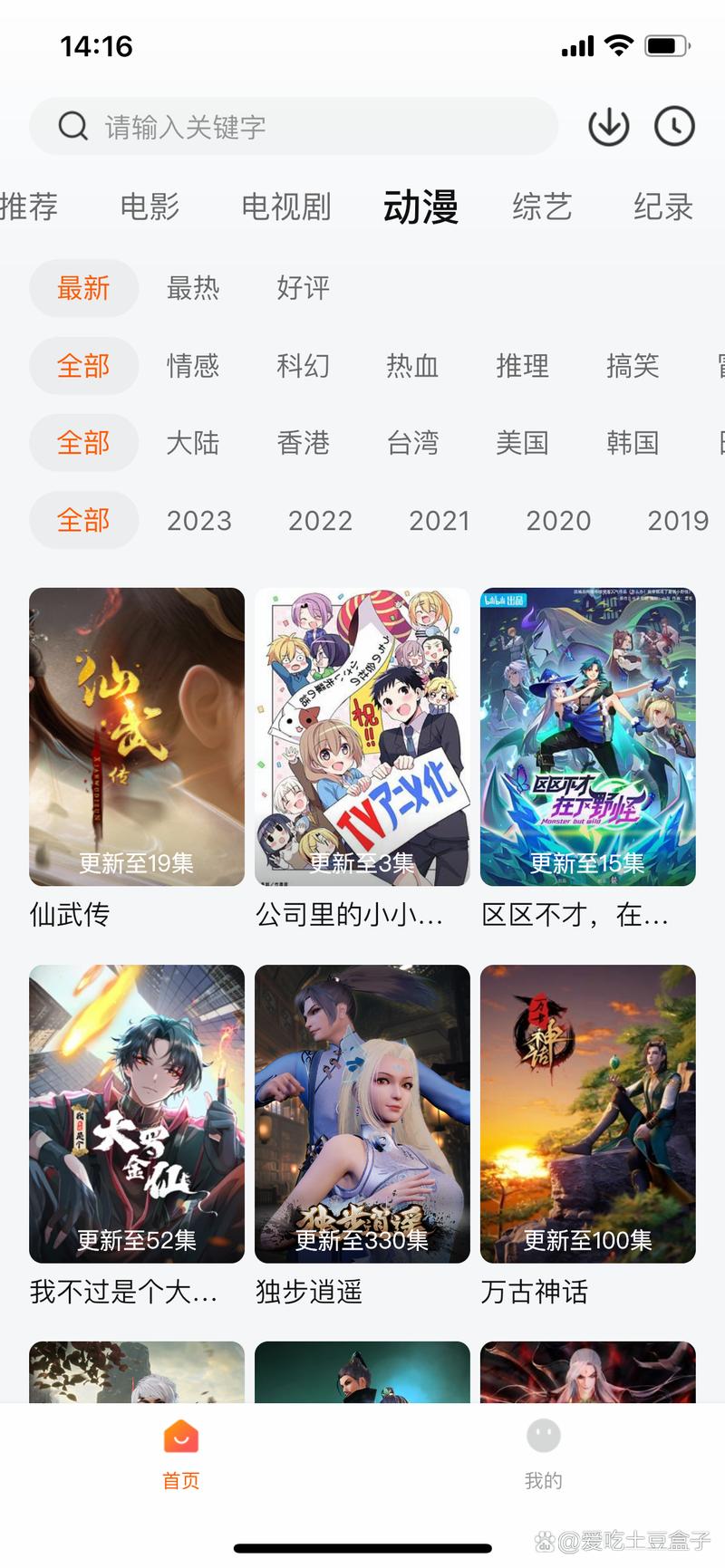Viewport: 725px width, 1568px height.
Task: Sort by 好评 best rated
Action: (x=303, y=288)
